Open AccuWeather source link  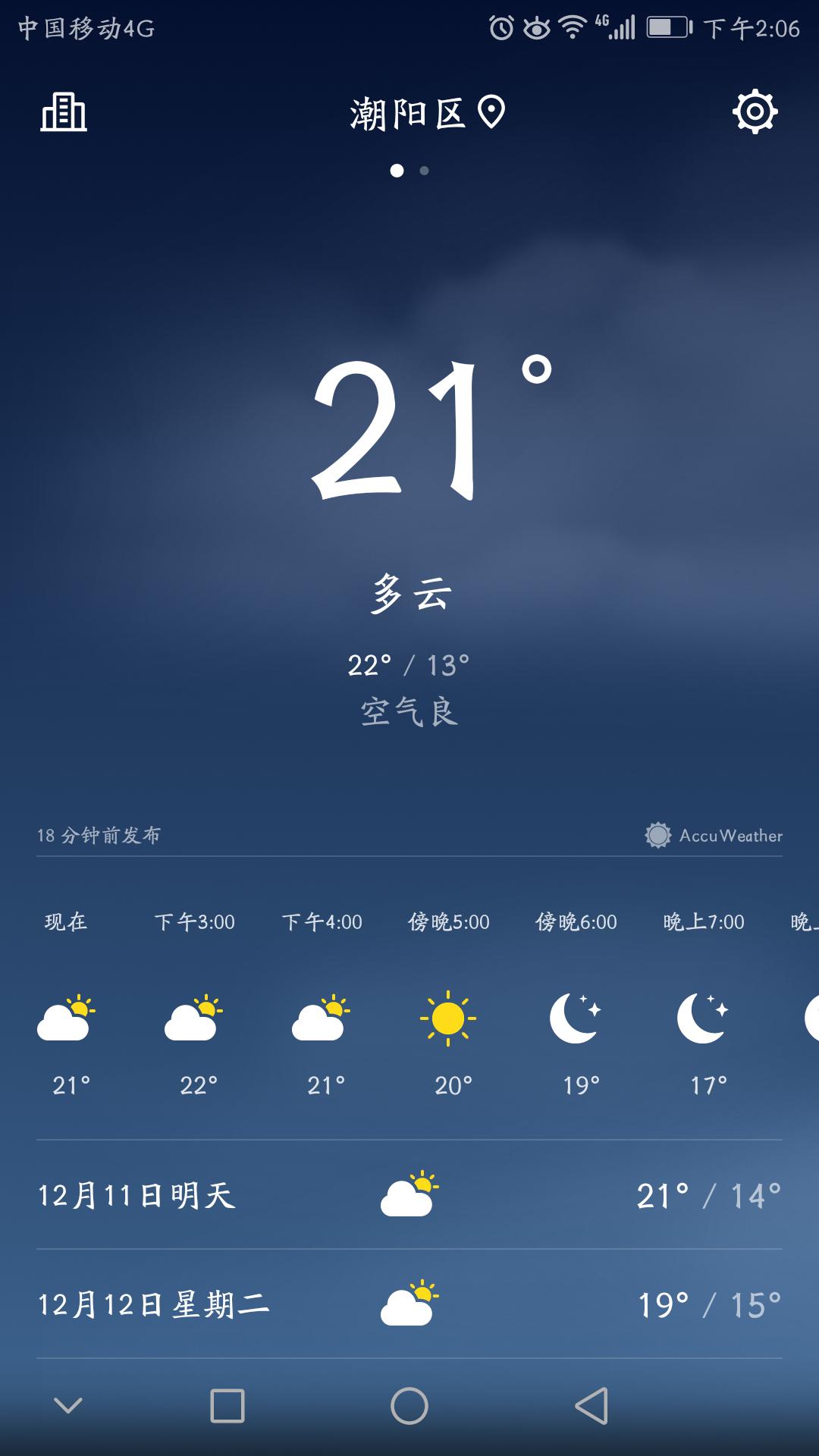pos(714,836)
